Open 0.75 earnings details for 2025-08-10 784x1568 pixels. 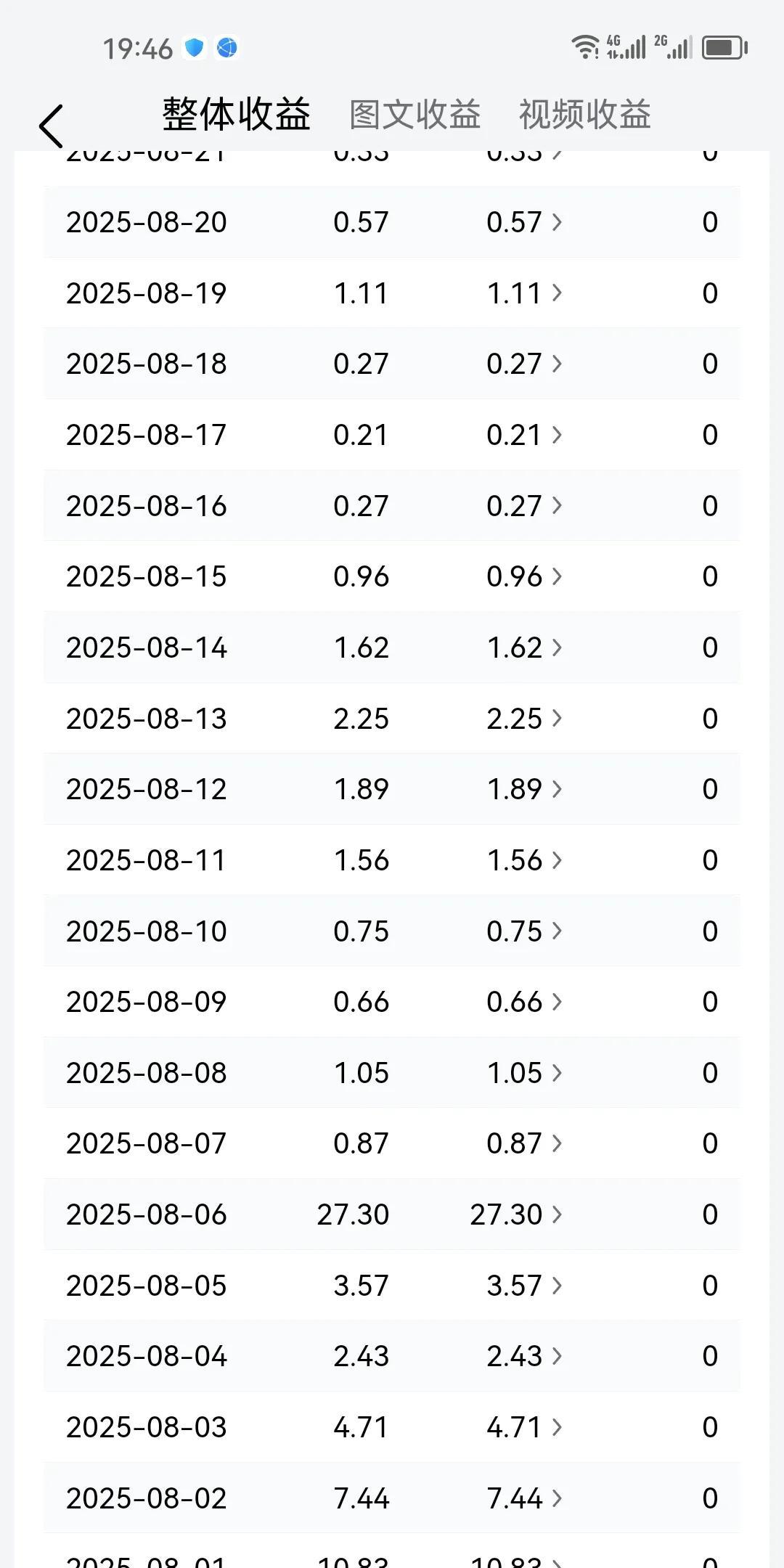click(x=524, y=931)
